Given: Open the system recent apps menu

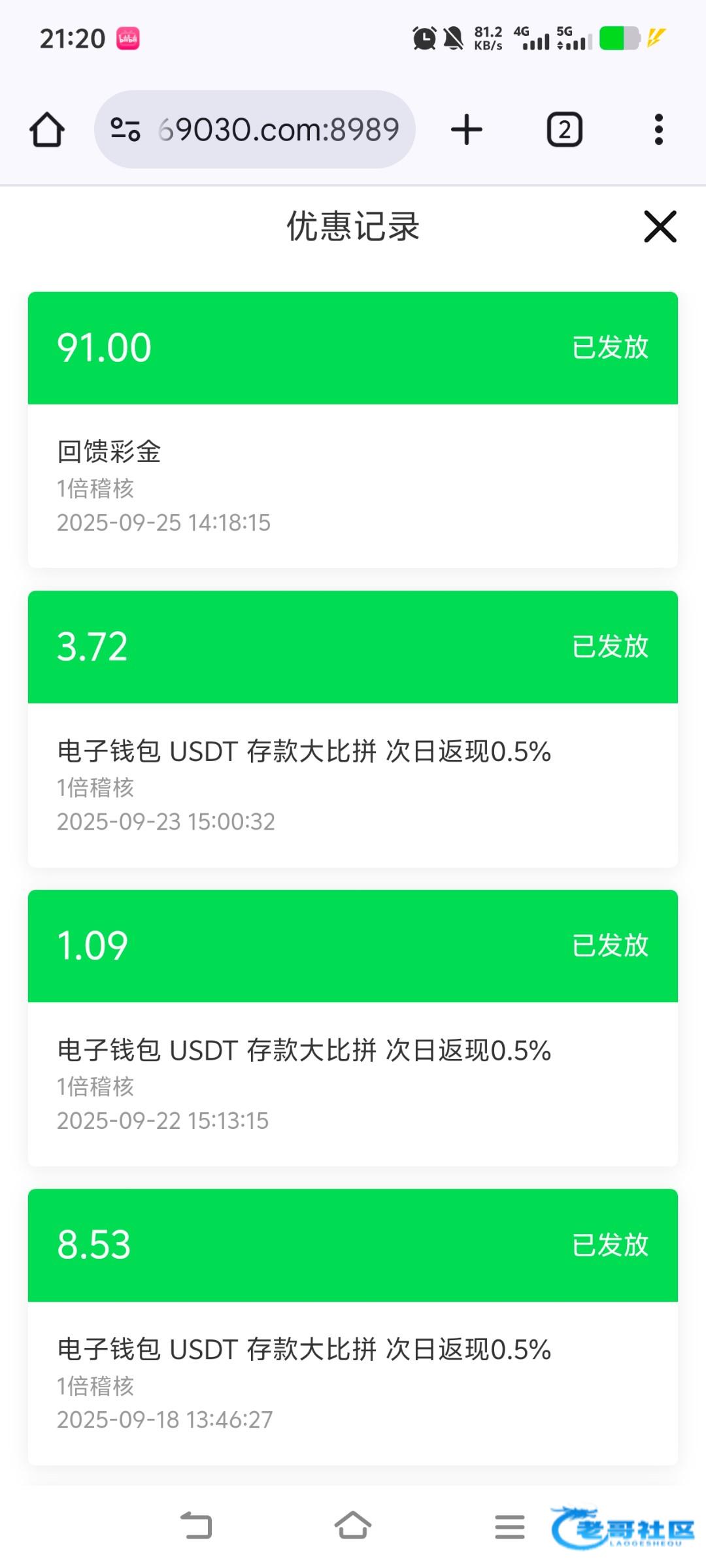Looking at the screenshot, I should point(510,1527).
